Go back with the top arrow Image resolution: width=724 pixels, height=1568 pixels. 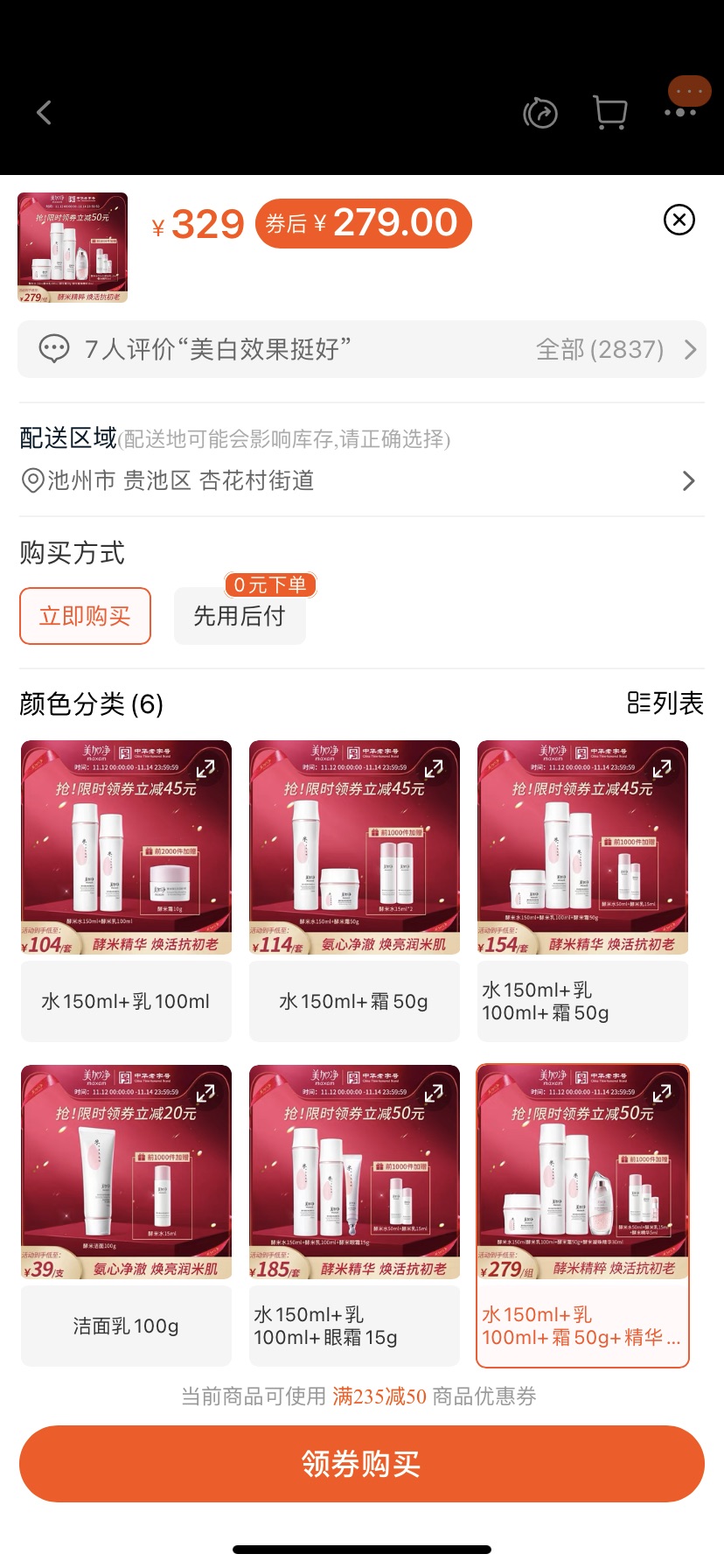[45, 113]
